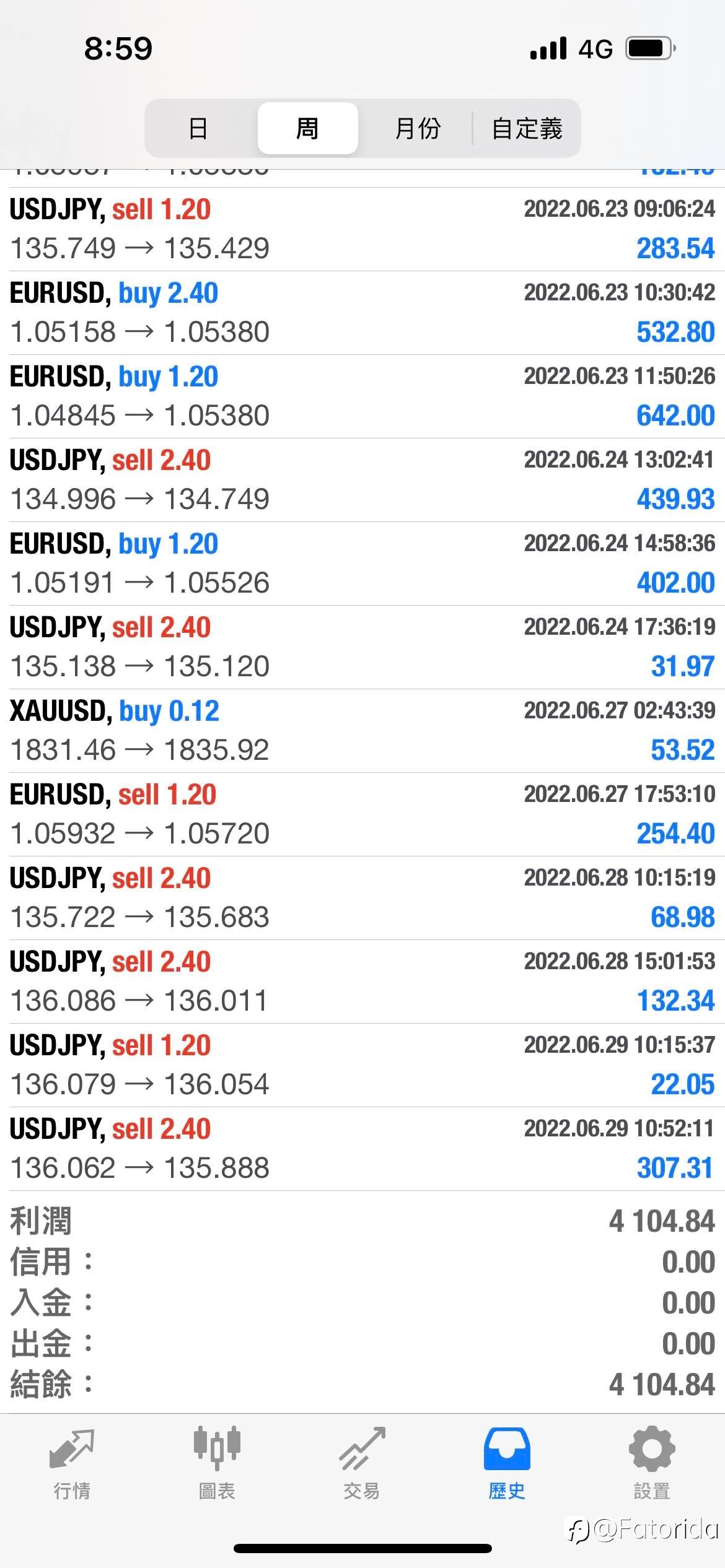
Task: Open the 設置 settings tab
Action: pyautogui.click(x=652, y=1463)
